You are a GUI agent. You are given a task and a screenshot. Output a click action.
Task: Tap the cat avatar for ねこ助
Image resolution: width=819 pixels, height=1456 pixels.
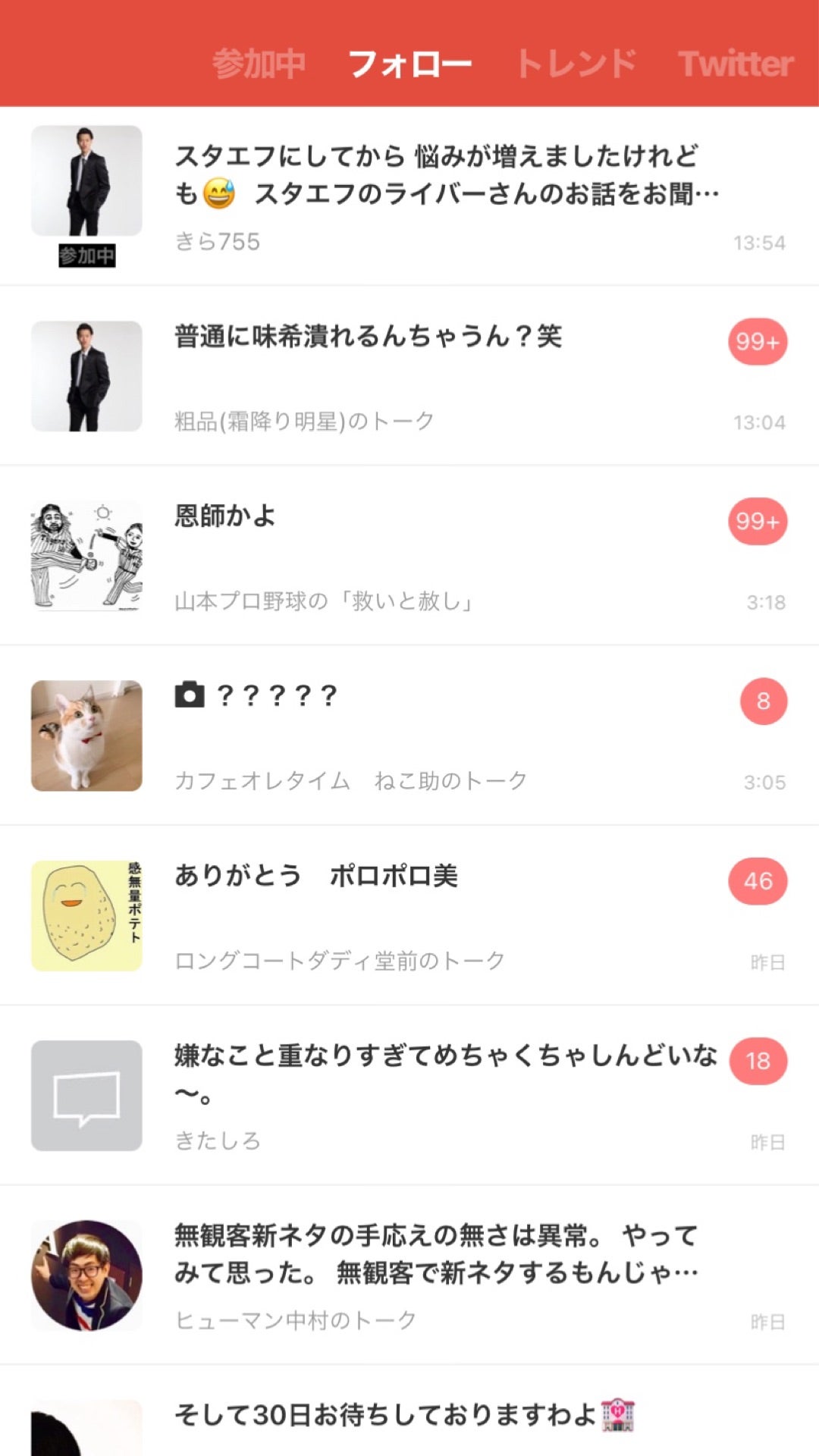pos(86,734)
